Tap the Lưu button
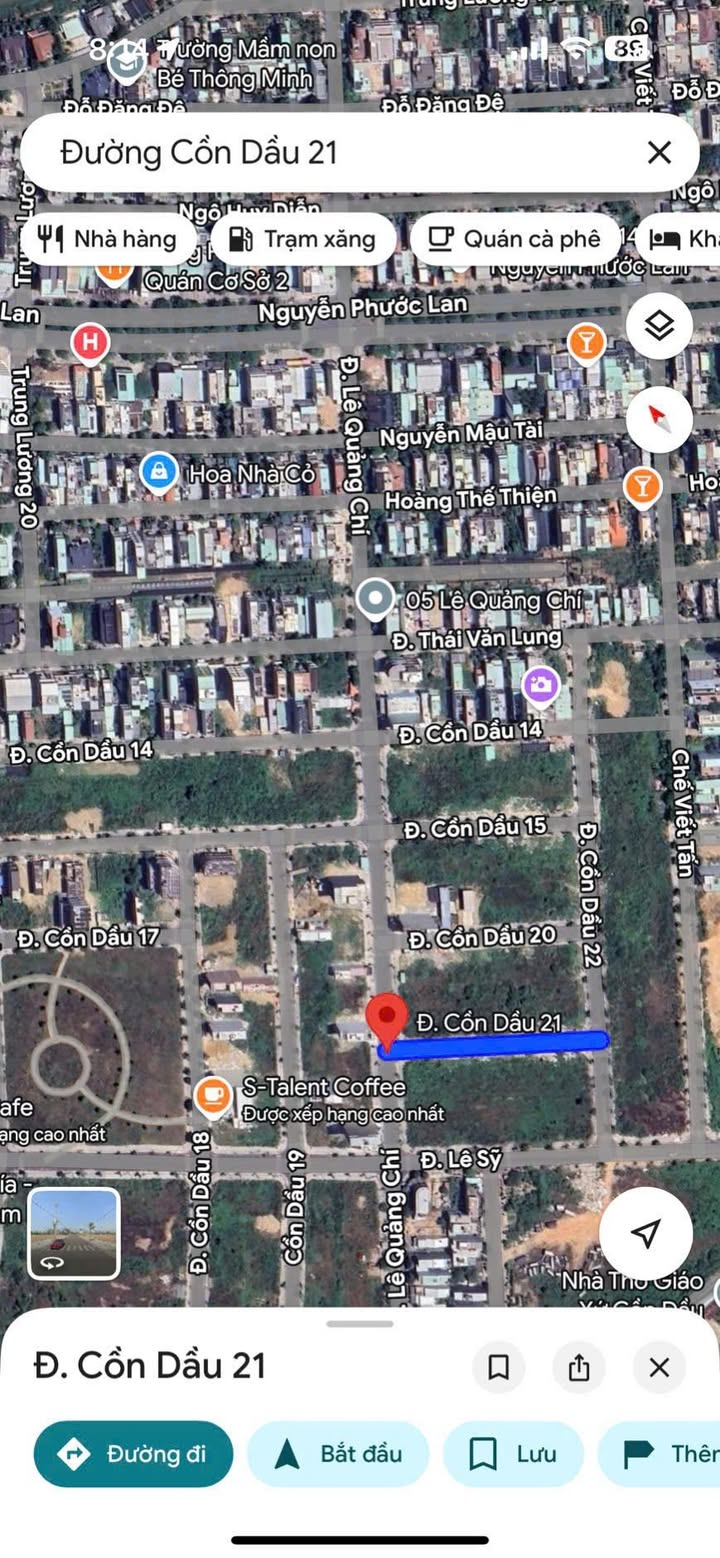 513,1454
